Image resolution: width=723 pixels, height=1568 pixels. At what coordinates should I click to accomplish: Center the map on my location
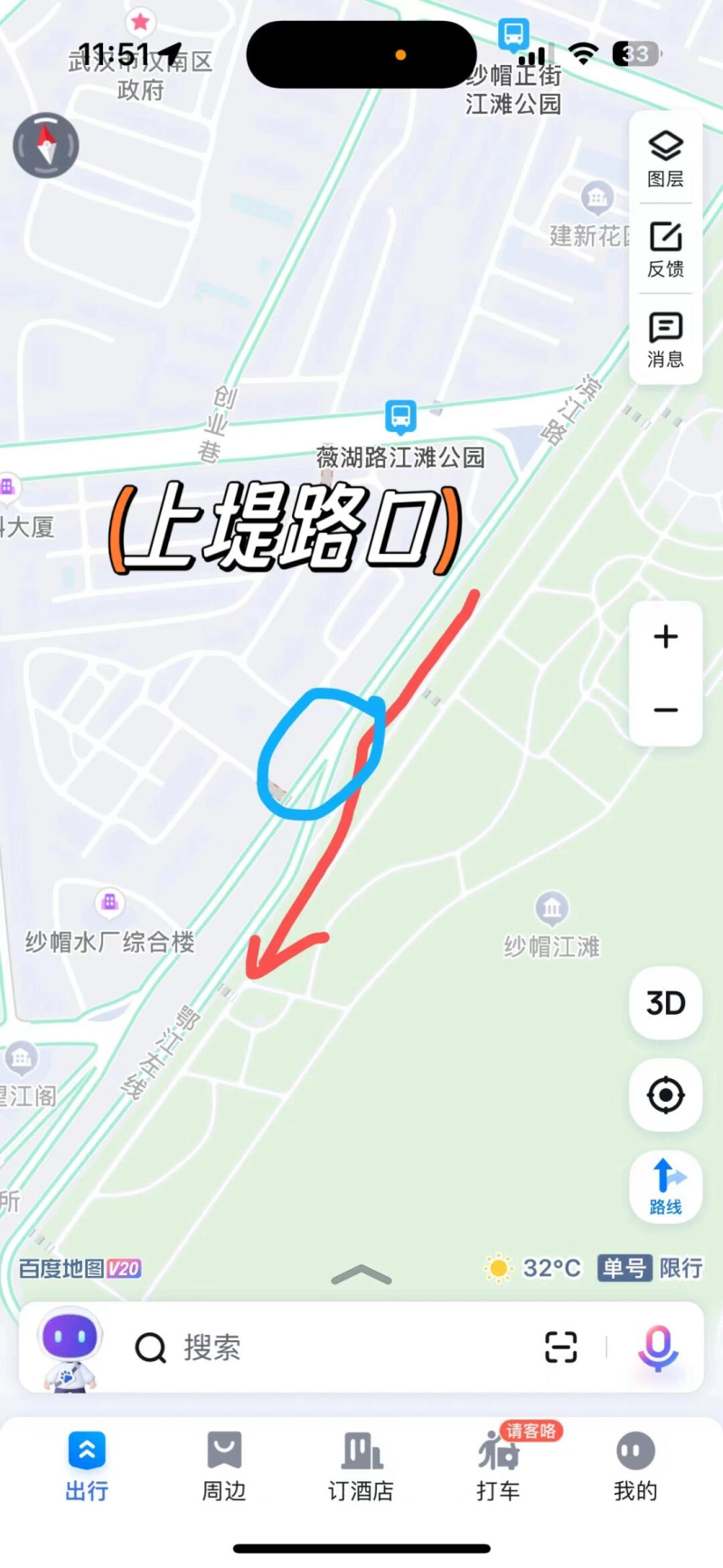point(665,1094)
